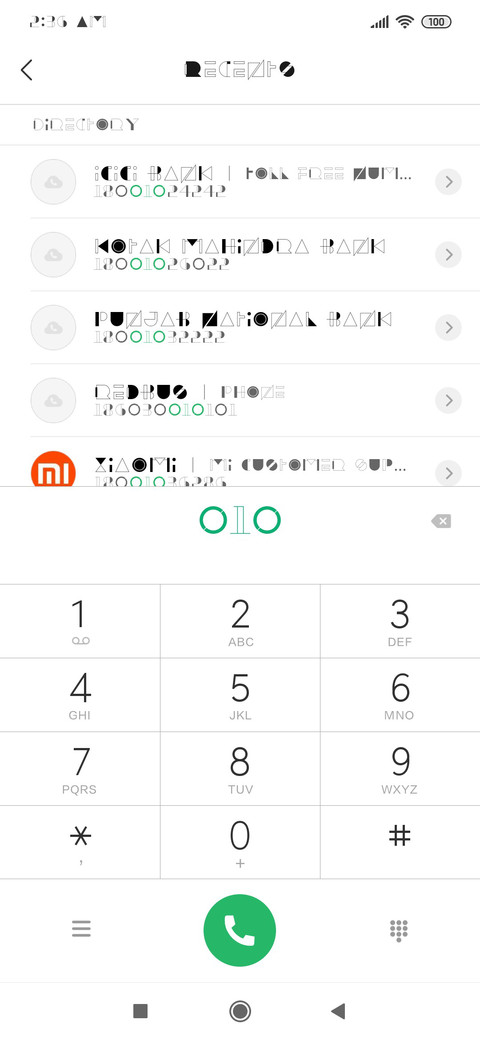Open ICICI Bank toll free contact row
Viewport: 480px width, 1040px height.
240,182
